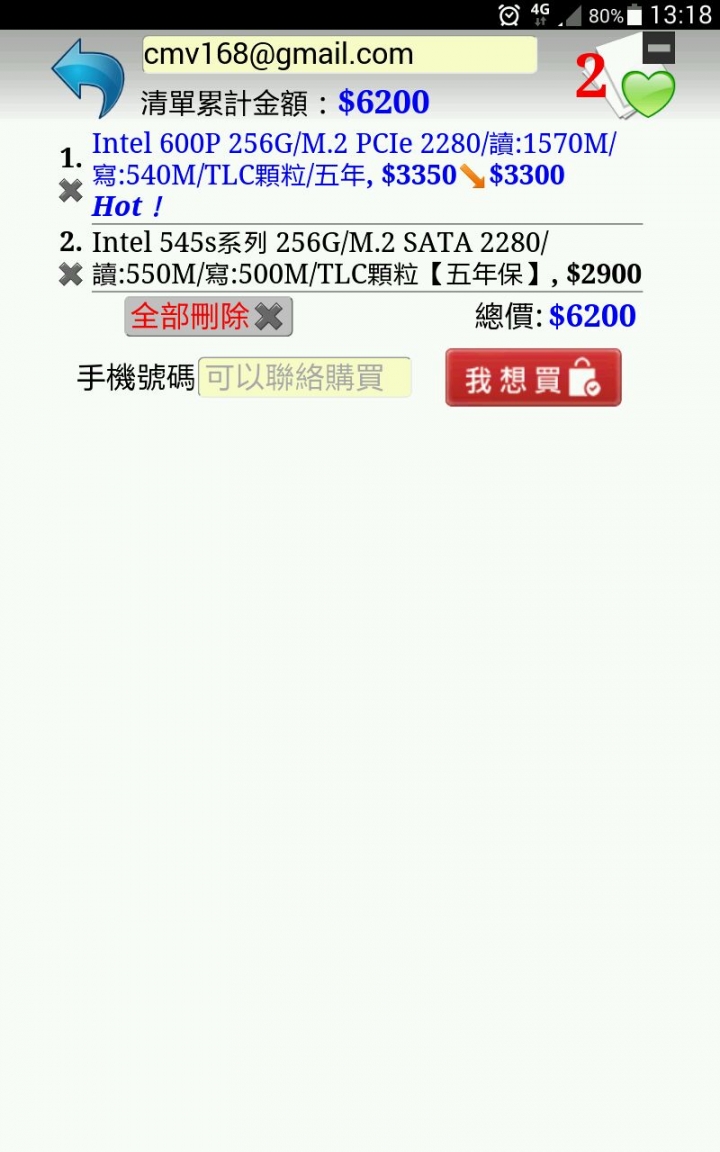
Task: Delete all items with 全部刪除
Action: click(208, 317)
